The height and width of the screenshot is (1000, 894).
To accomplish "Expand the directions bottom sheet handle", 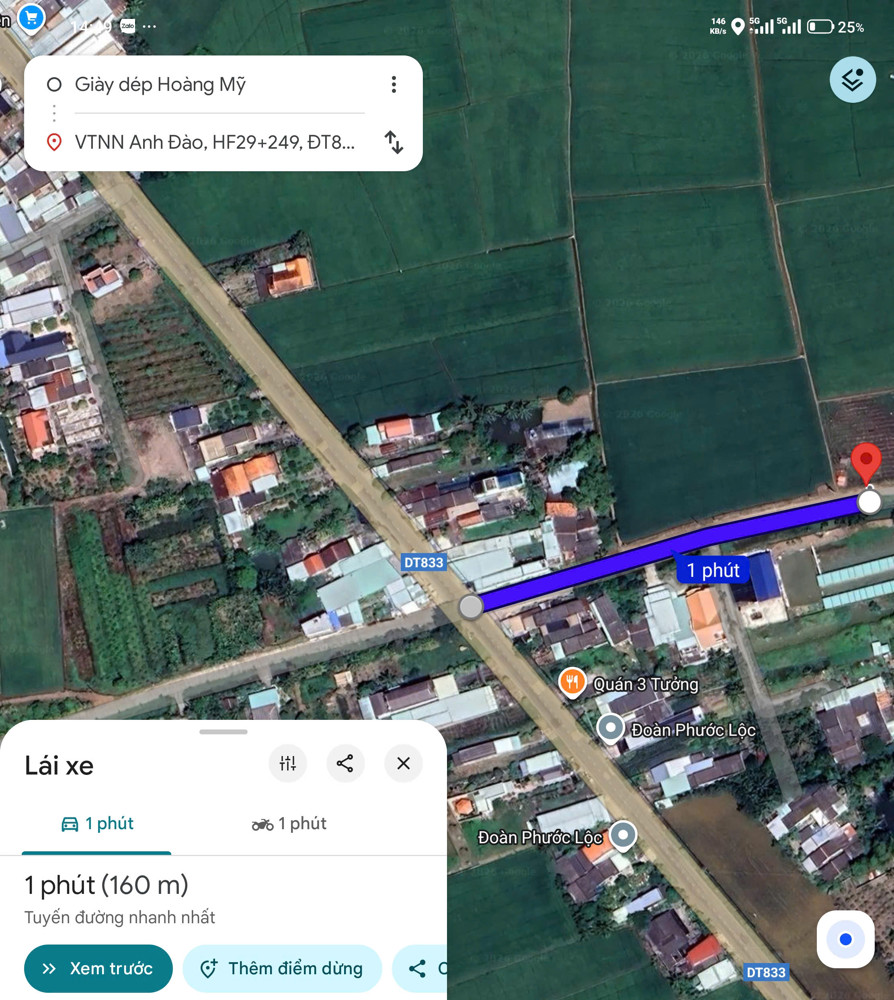I will tap(223, 733).
